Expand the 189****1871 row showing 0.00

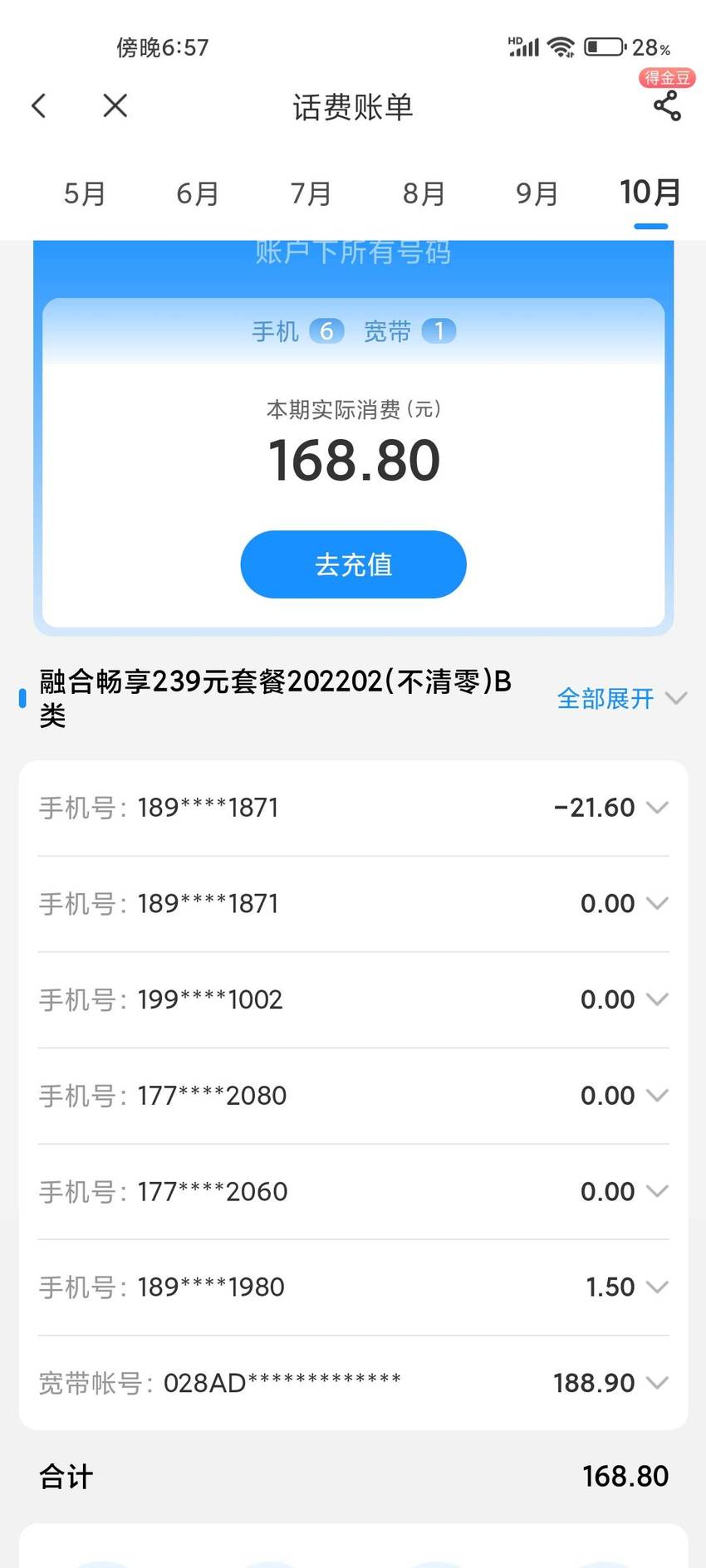coord(353,904)
